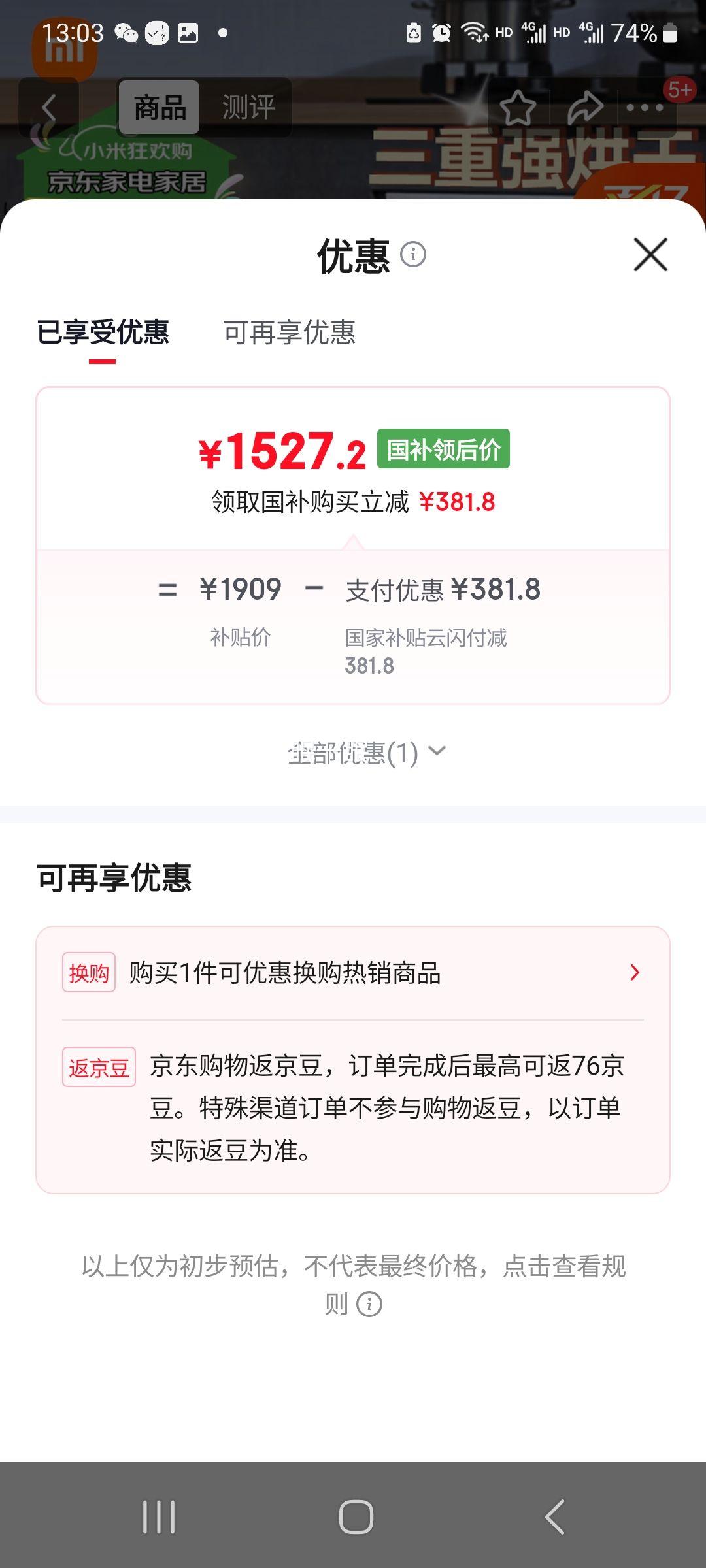Close the 优惠 discount popup
The height and width of the screenshot is (1568, 706).
click(649, 255)
